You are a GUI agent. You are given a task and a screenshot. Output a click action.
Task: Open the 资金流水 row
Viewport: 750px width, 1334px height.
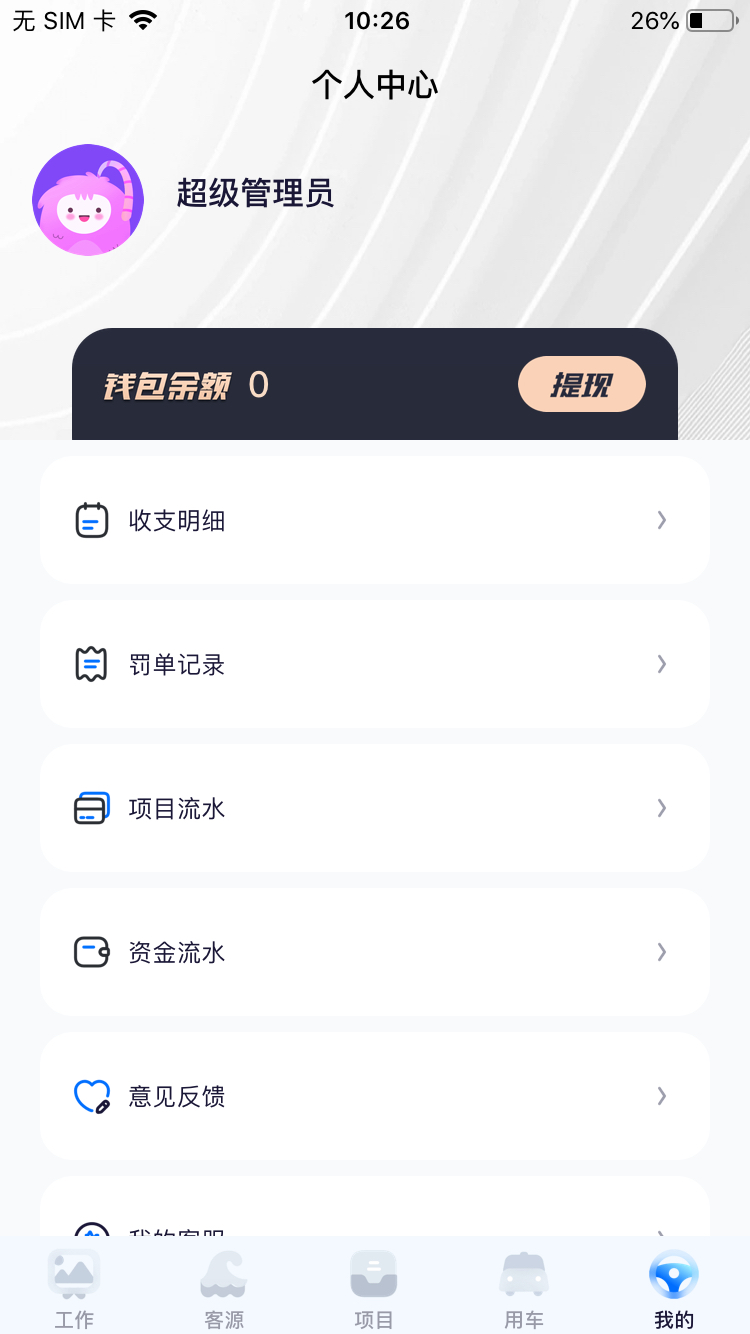coord(375,952)
